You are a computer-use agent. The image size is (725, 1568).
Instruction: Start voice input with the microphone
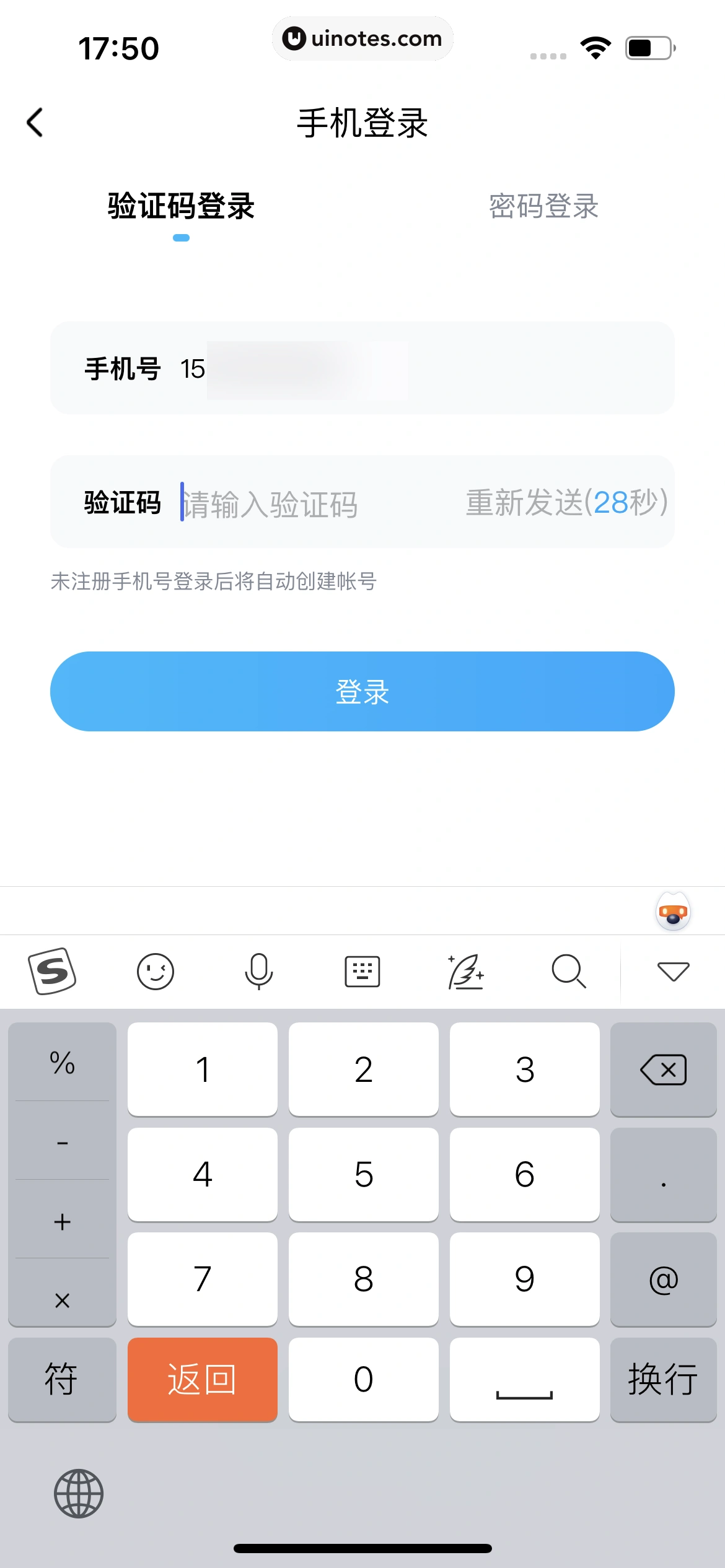click(x=258, y=971)
